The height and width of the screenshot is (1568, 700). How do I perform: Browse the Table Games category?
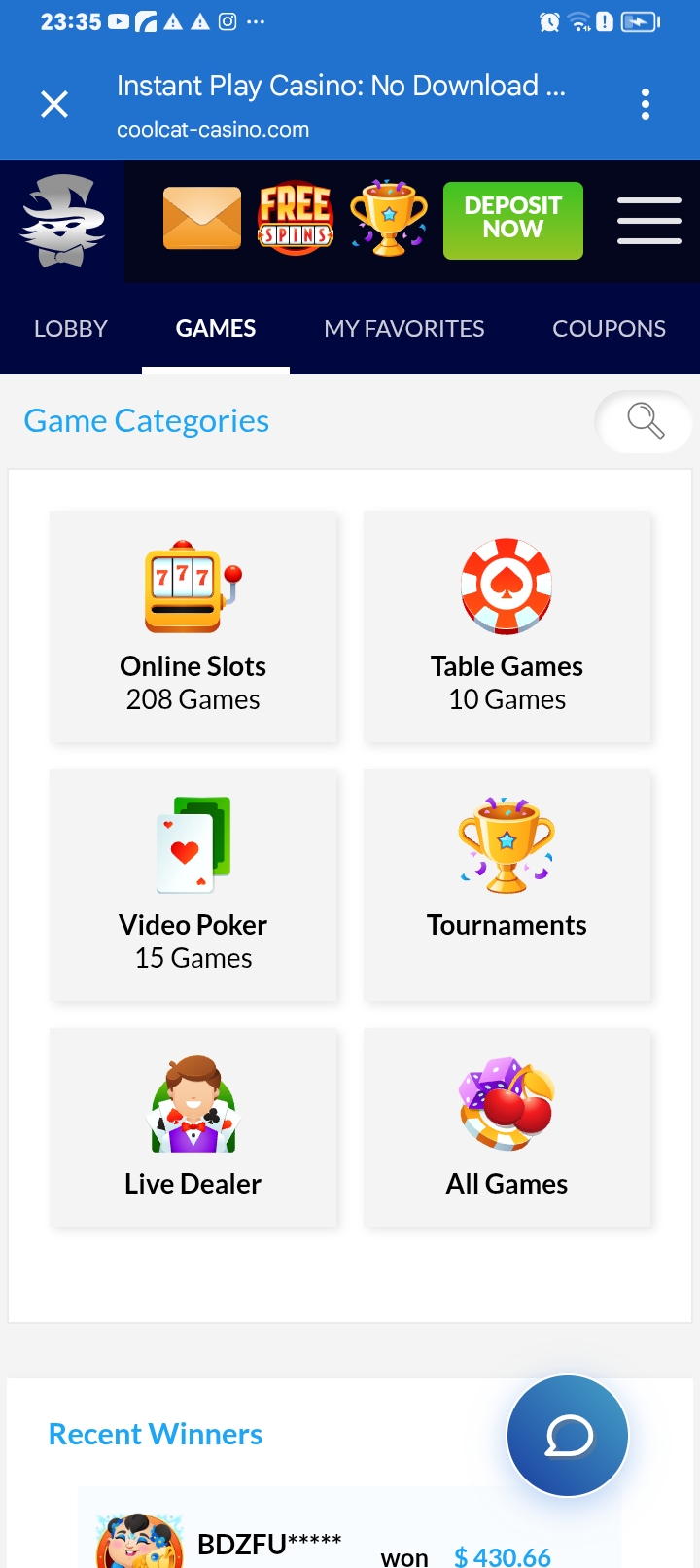coord(507,627)
